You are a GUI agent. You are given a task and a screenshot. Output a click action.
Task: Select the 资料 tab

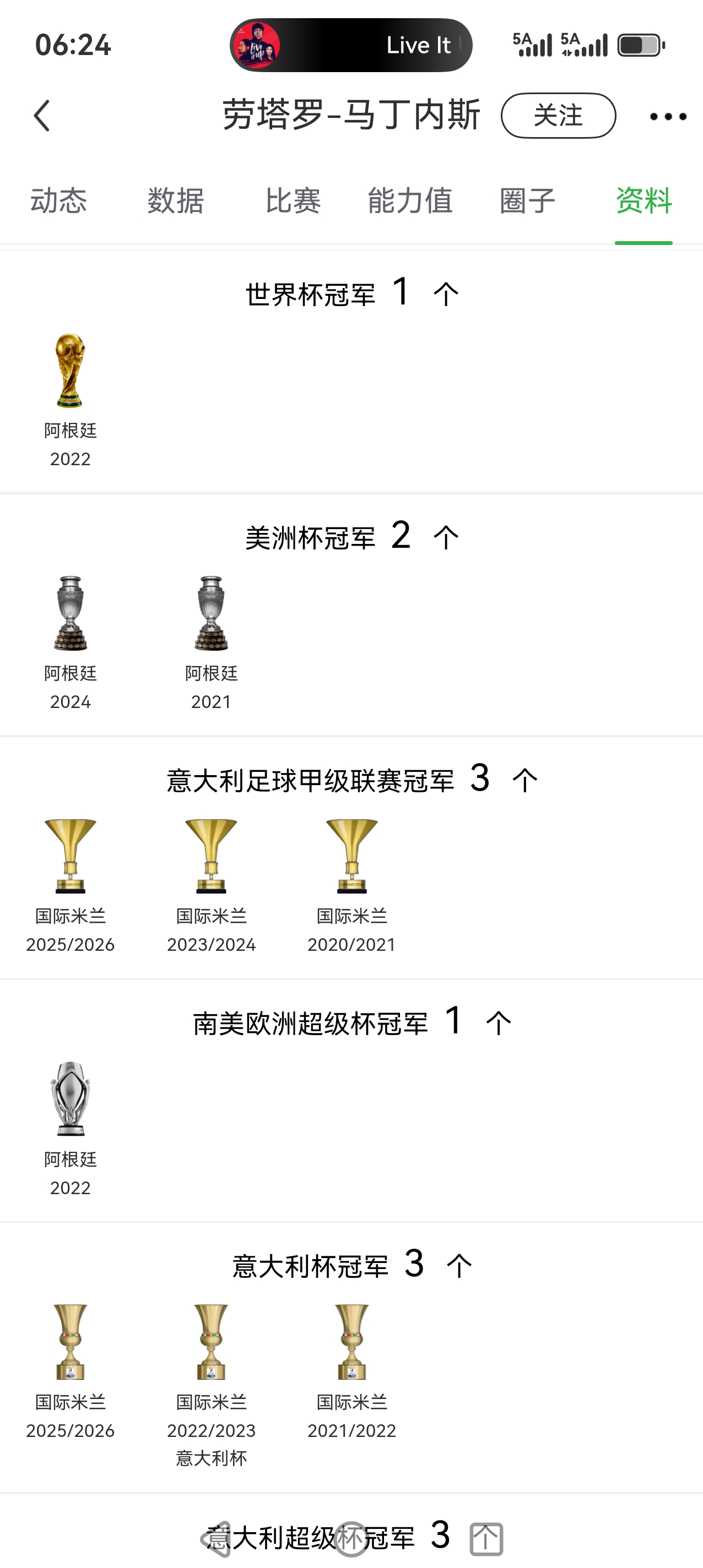(x=644, y=201)
